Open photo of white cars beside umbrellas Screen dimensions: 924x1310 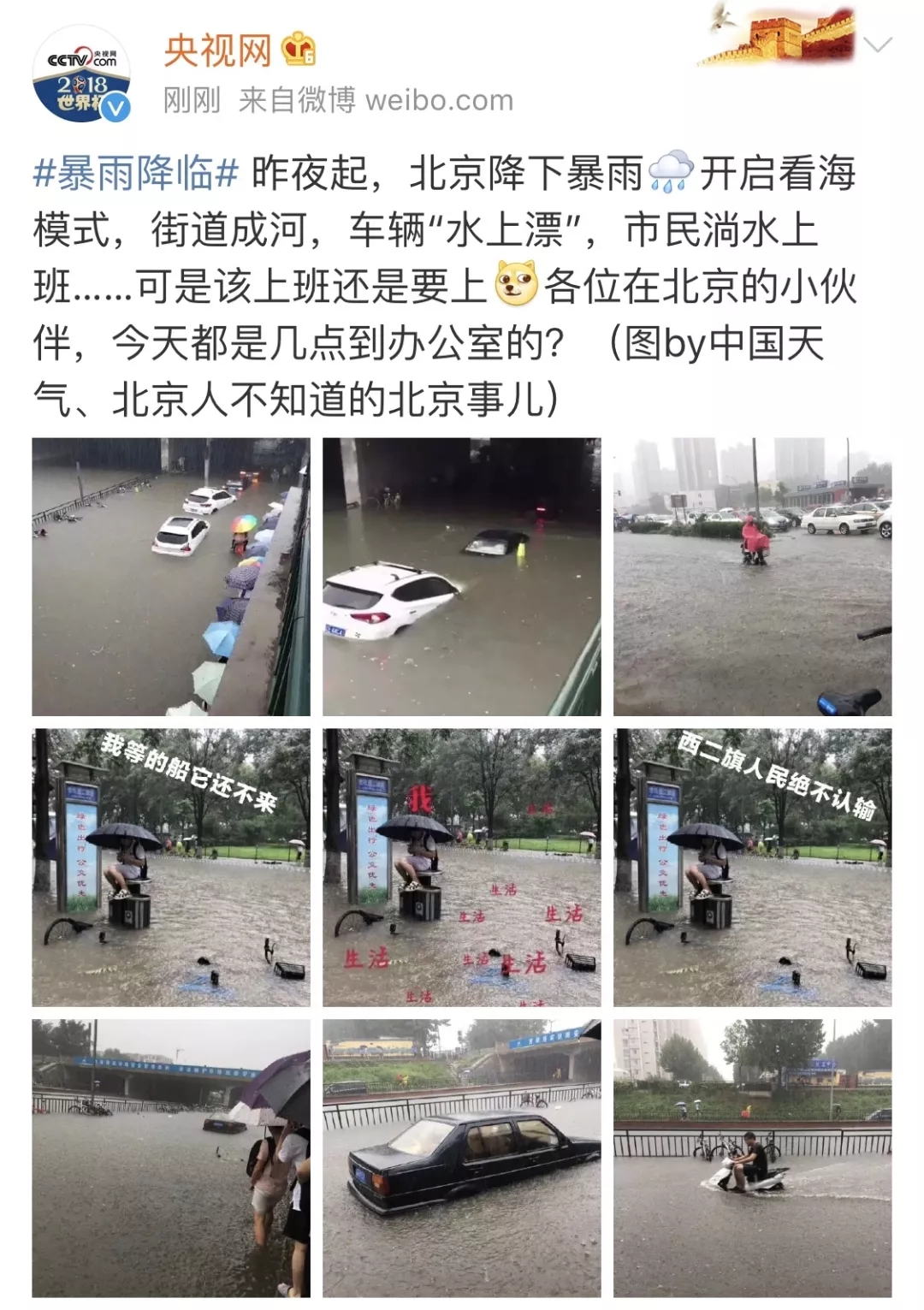[171, 577]
